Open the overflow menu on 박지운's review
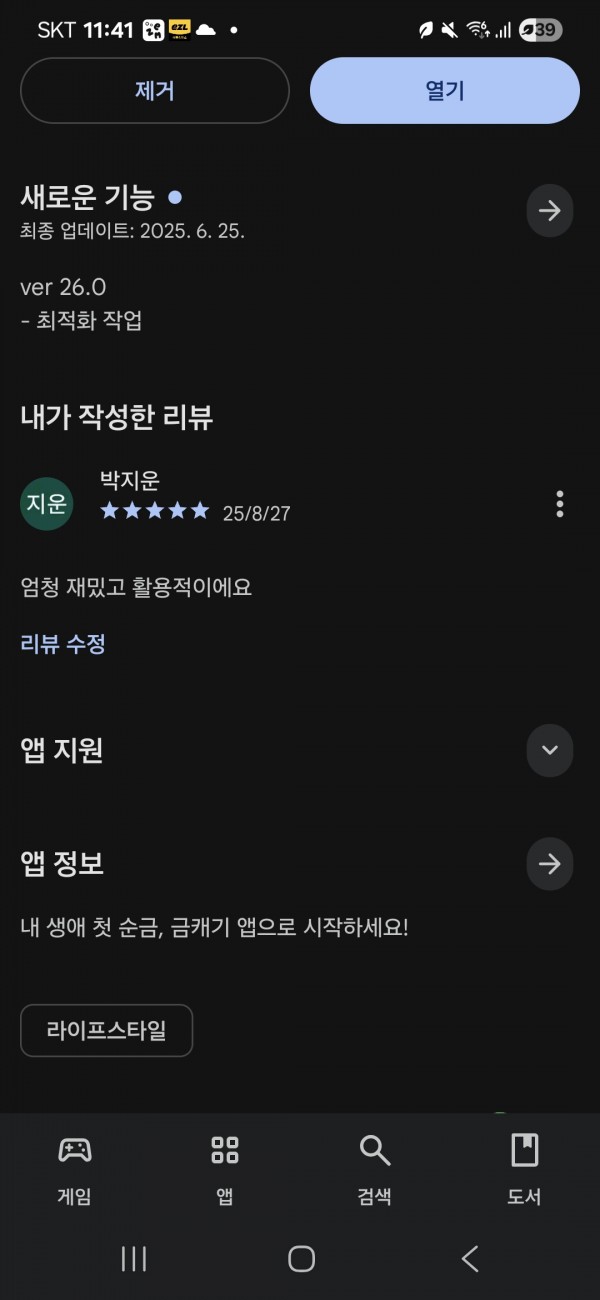Viewport: 600px width, 1300px height. 560,504
